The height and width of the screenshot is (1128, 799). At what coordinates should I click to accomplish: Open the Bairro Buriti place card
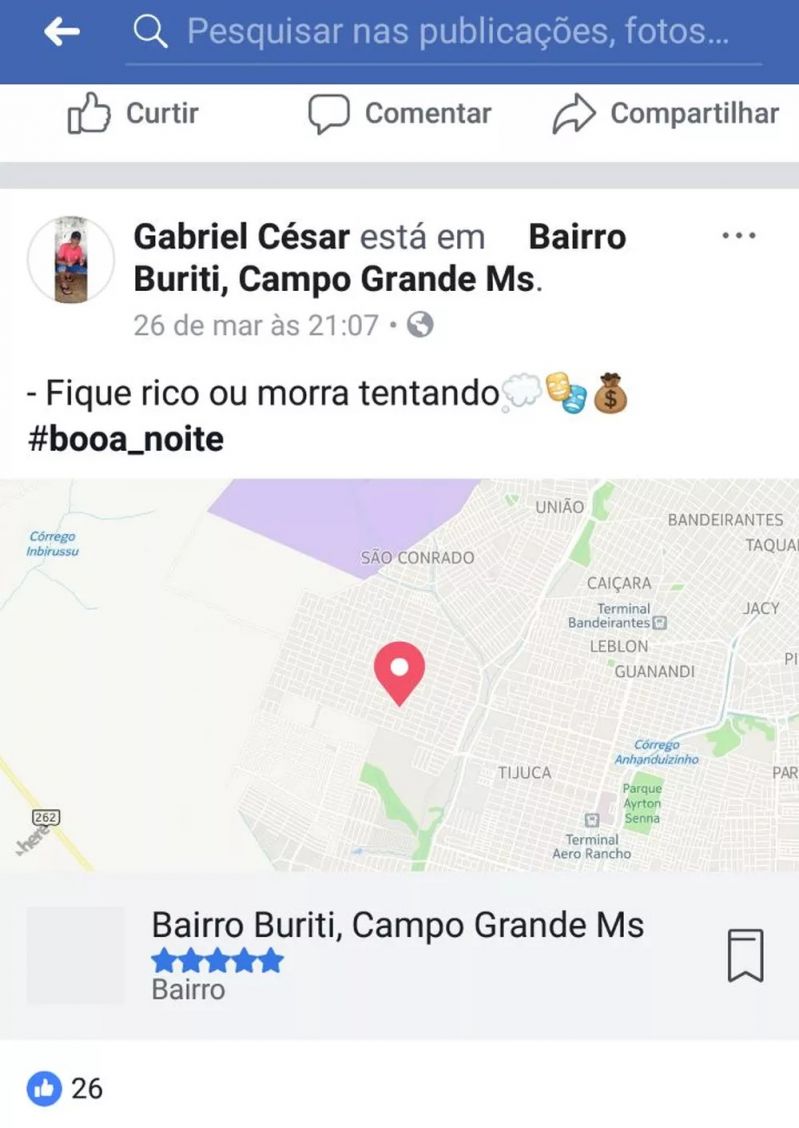397,925
